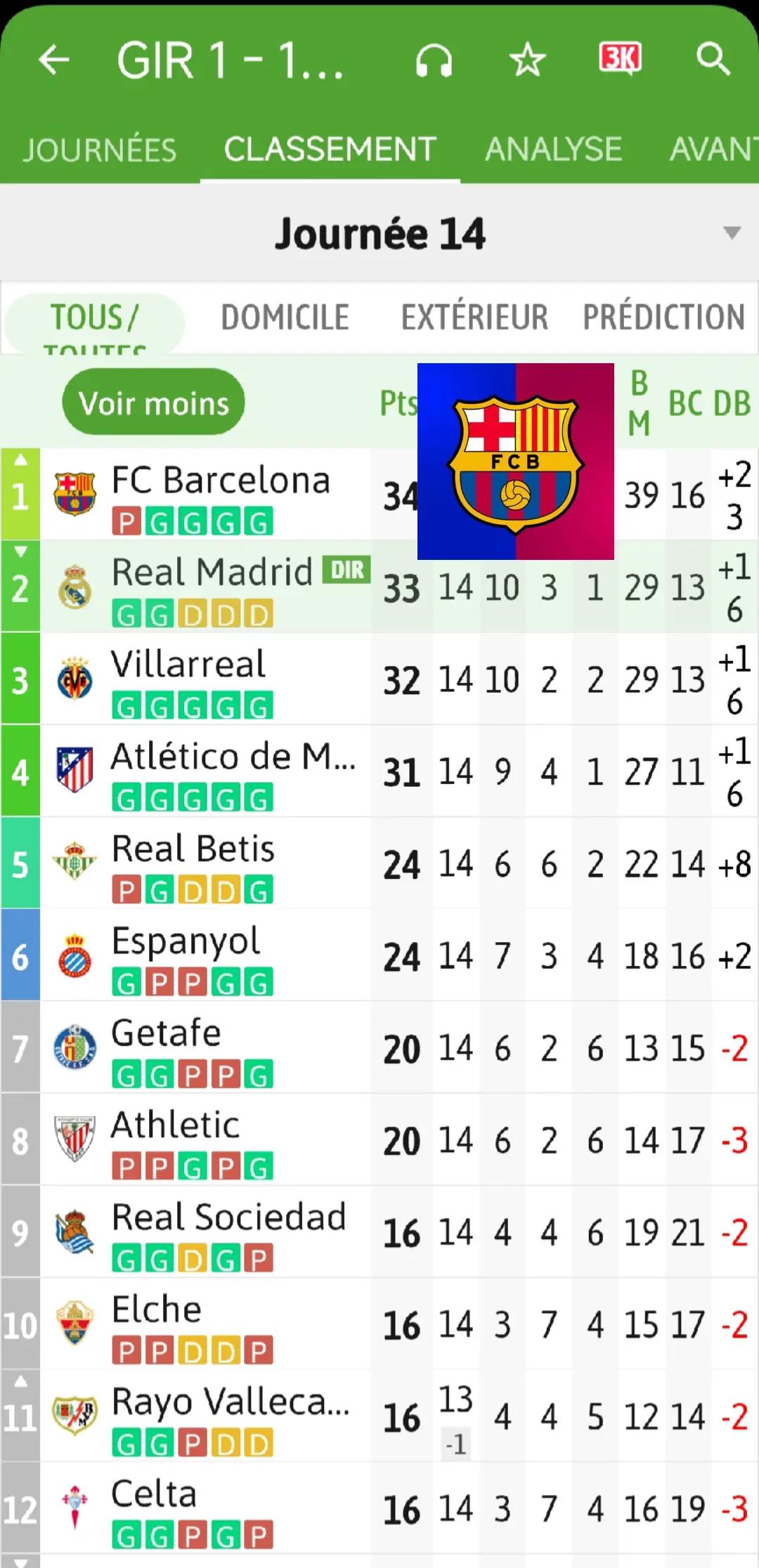Open the FC Barcelona team row

pos(221,481)
